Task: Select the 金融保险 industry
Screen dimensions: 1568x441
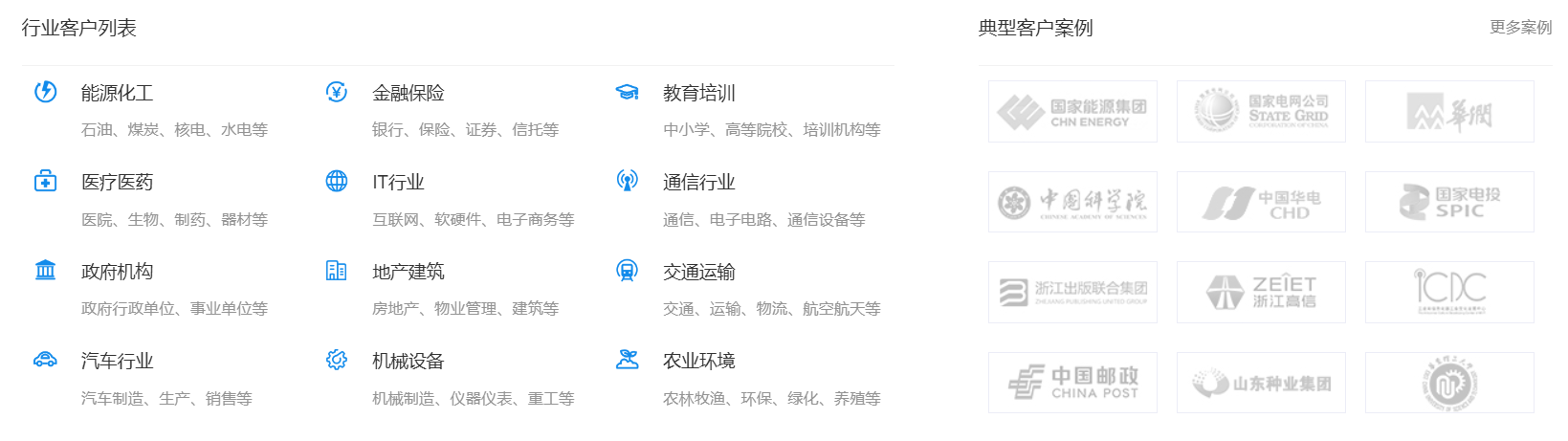Action: coord(408,94)
